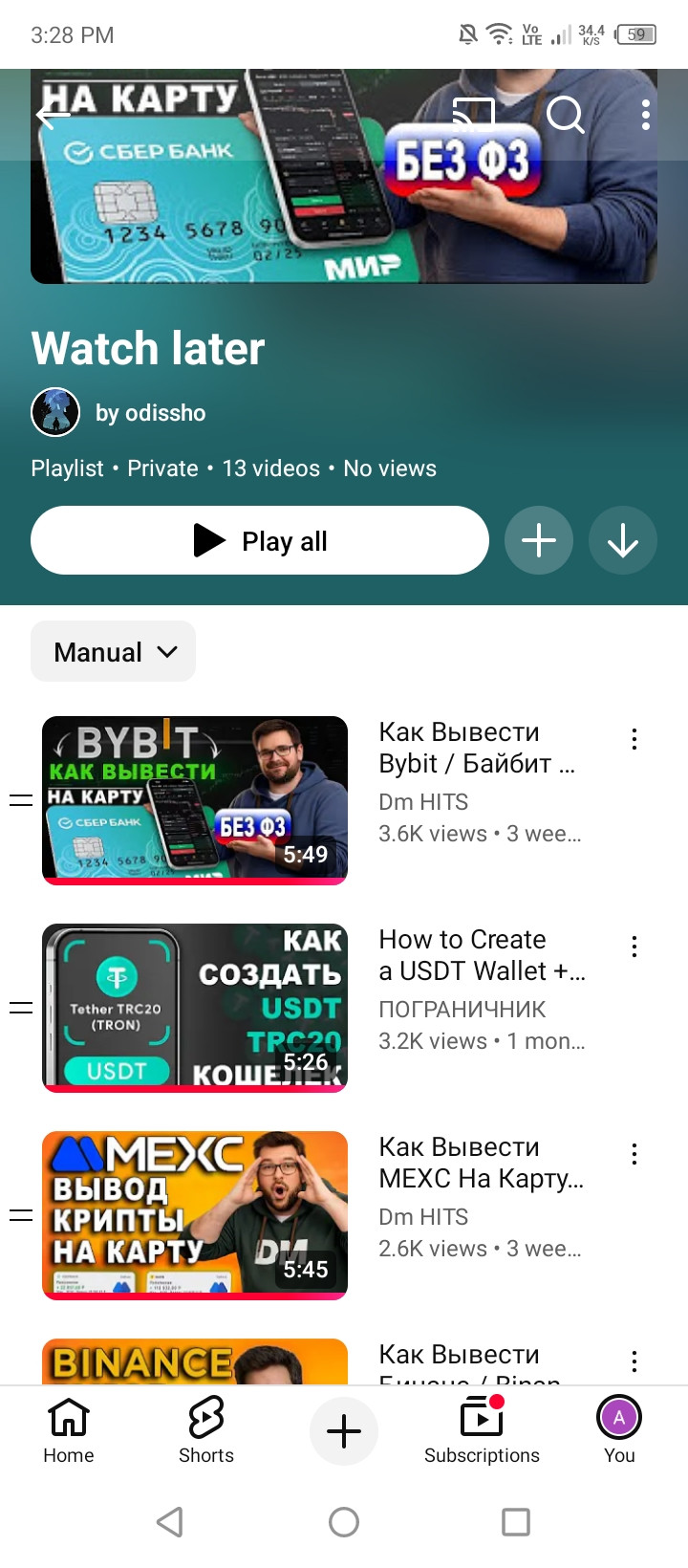Expand the Manual sort dropdown
The width and height of the screenshot is (688, 1568).
pos(114,652)
